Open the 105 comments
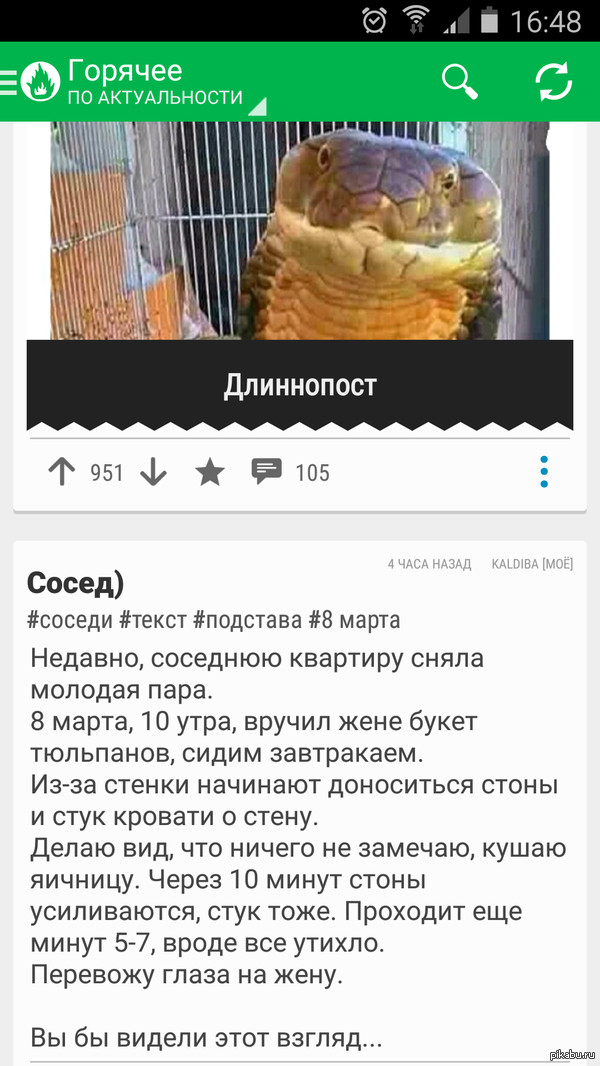The image size is (600, 1066). [290, 472]
